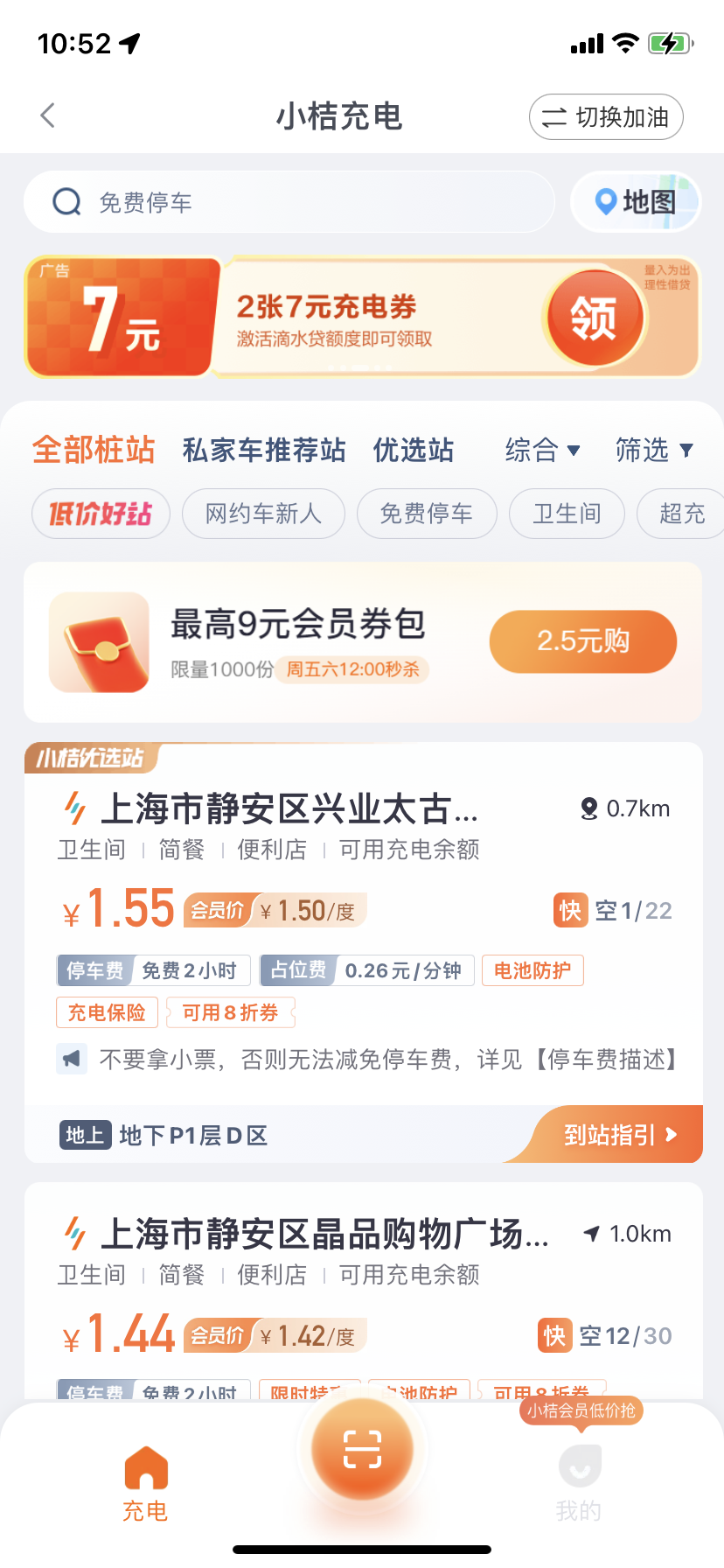Open the 上海市静安区晶品购物广场 station card
Viewport: 724px width, 1568px height.
(x=324, y=1235)
